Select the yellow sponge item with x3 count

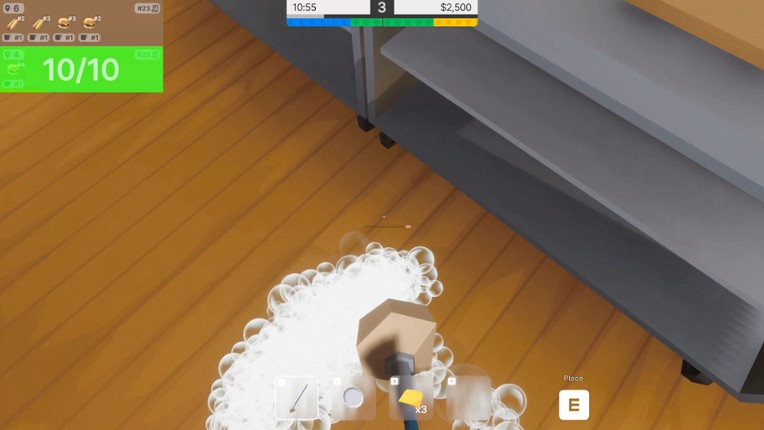coord(410,398)
